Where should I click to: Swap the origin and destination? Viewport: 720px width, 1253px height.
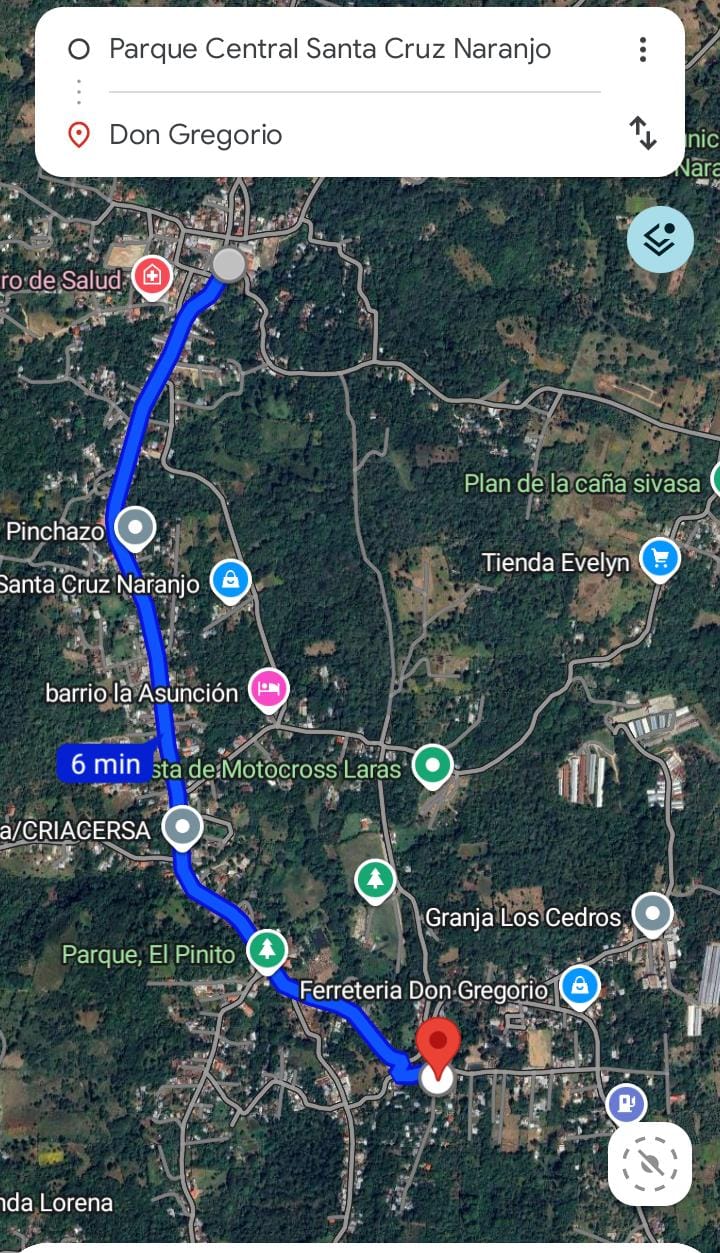click(x=643, y=133)
